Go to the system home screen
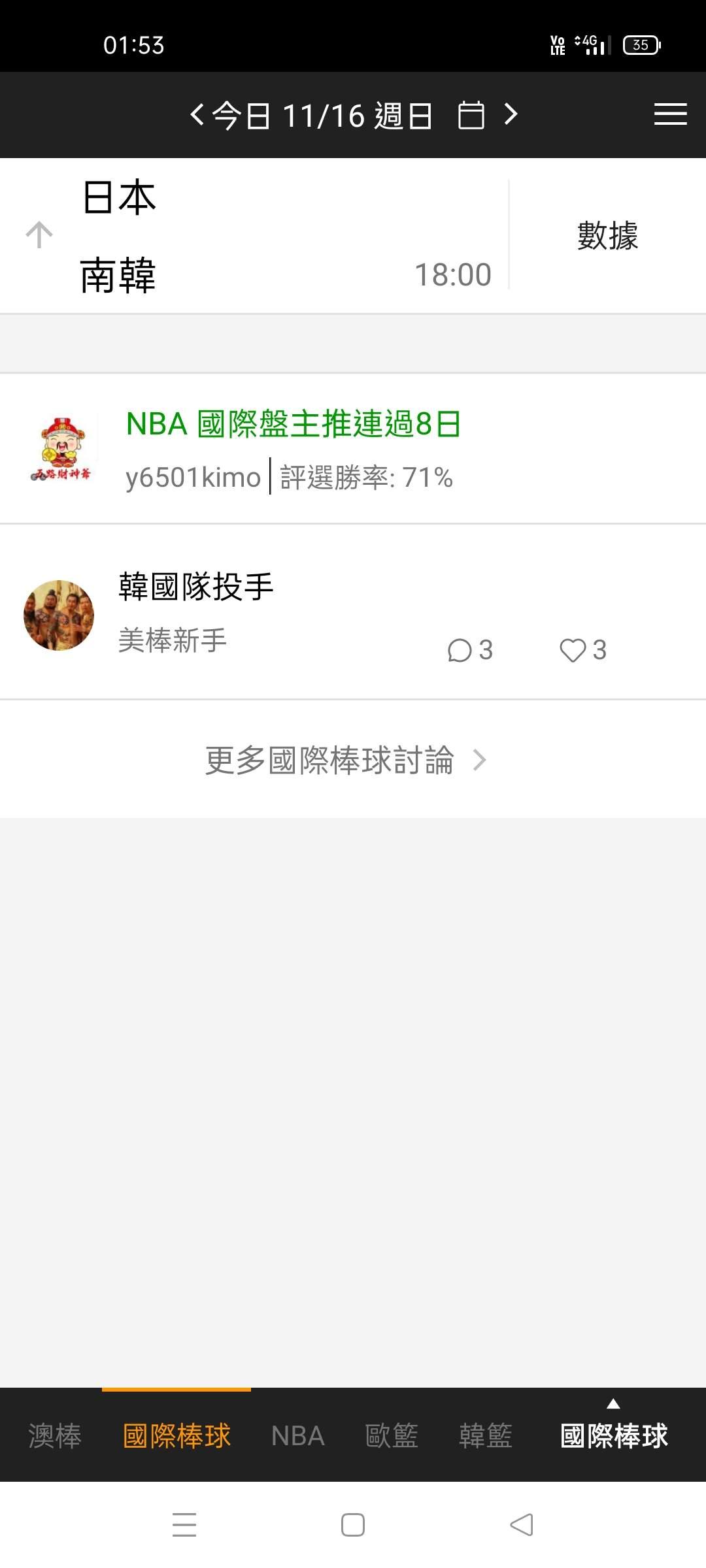 [353, 1525]
